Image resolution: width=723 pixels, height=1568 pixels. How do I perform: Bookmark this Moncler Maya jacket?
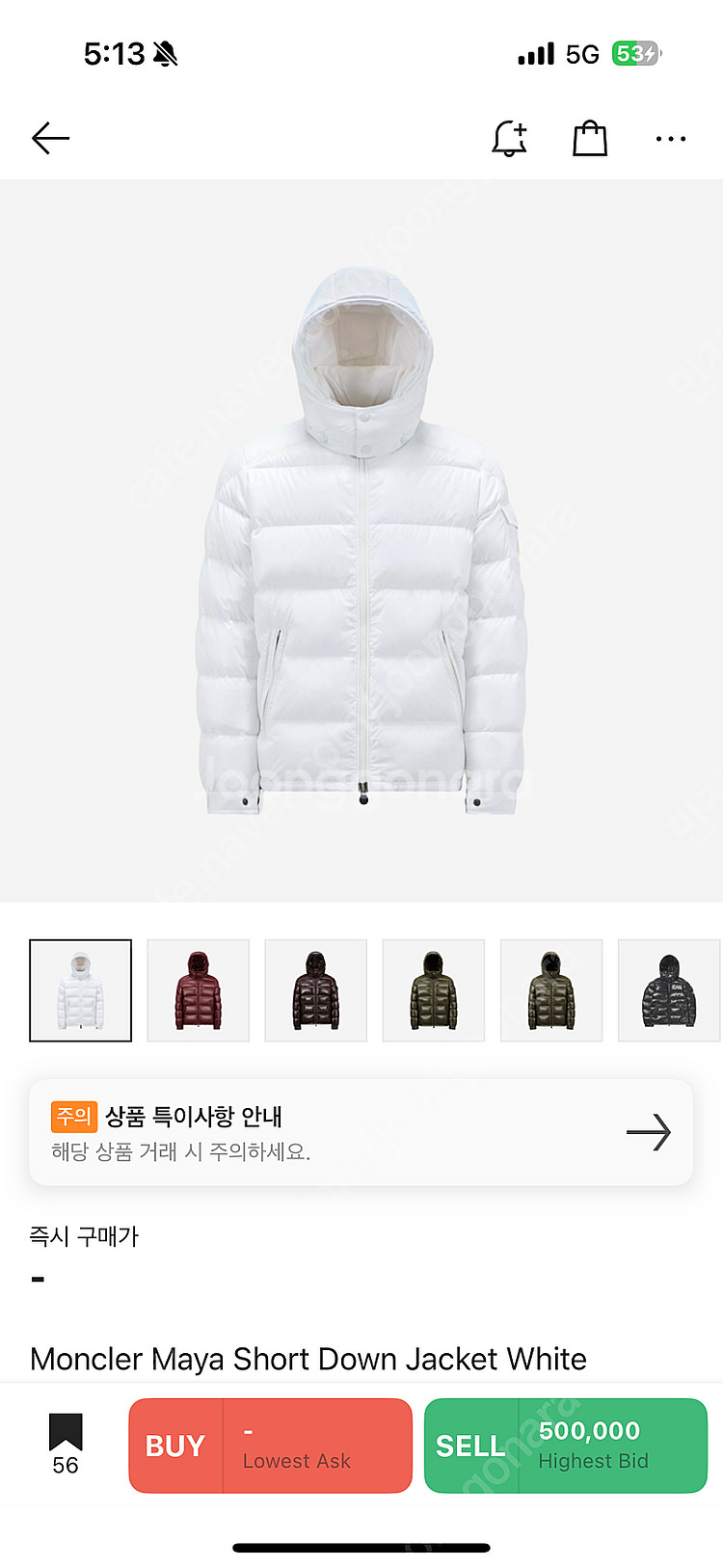coord(66,1443)
